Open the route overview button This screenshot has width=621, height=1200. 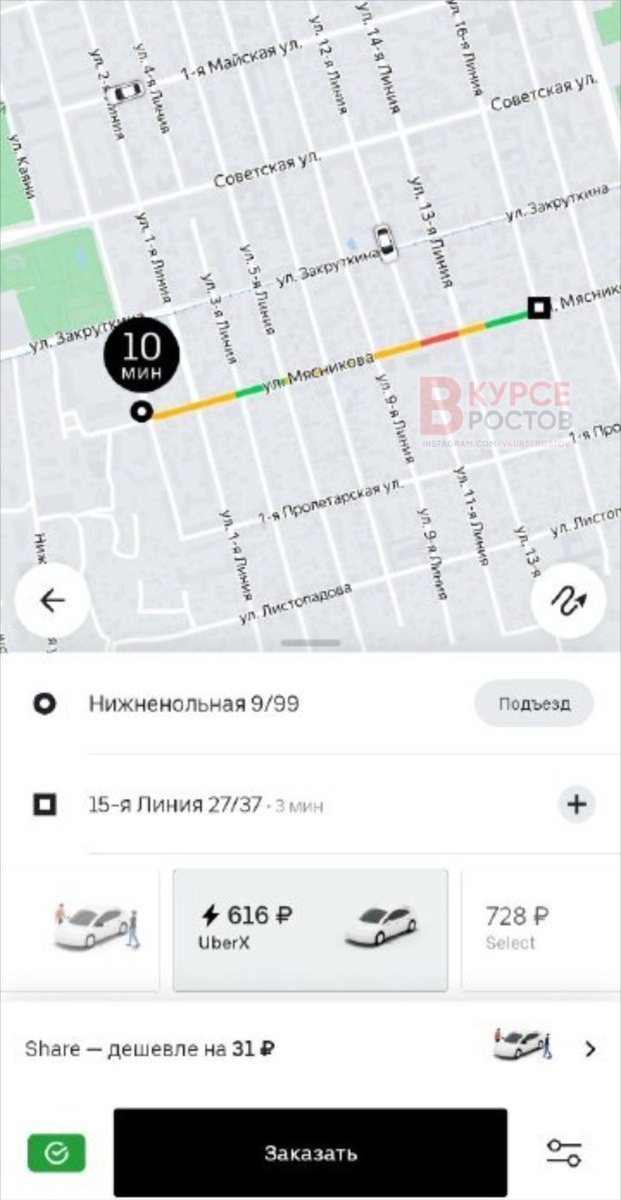click(x=569, y=600)
